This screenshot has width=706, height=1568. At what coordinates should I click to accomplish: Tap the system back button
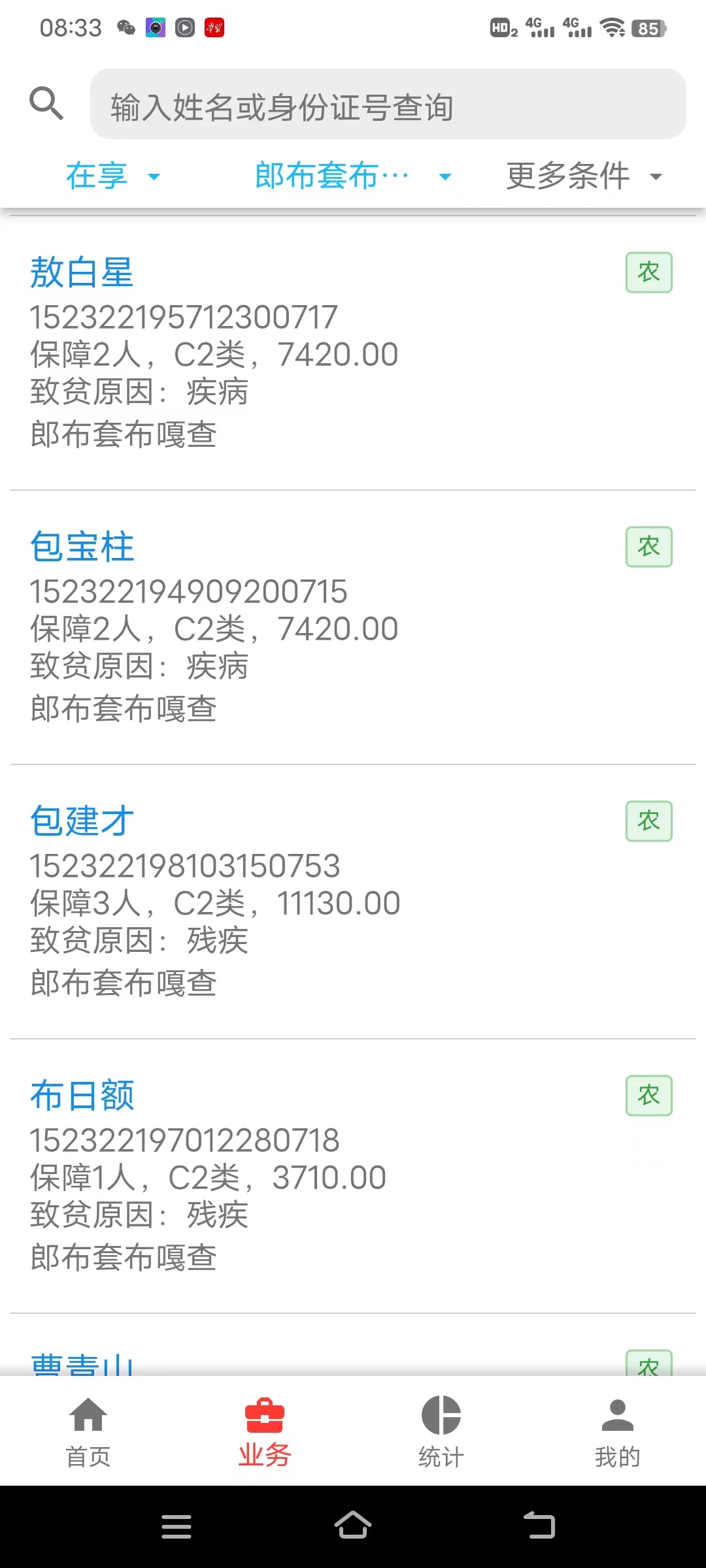(540, 1527)
